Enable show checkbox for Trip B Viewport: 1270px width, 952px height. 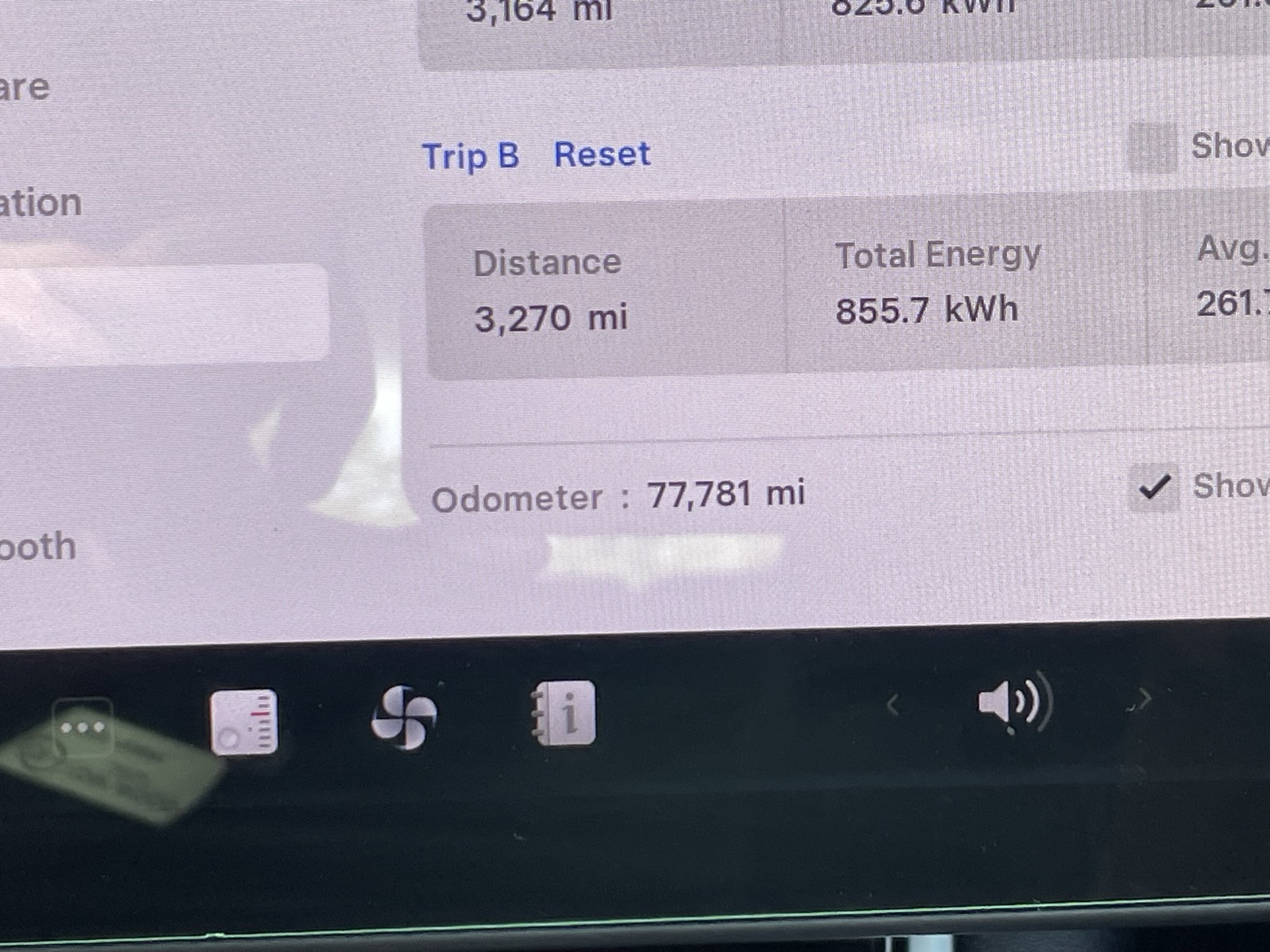[x=1153, y=148]
